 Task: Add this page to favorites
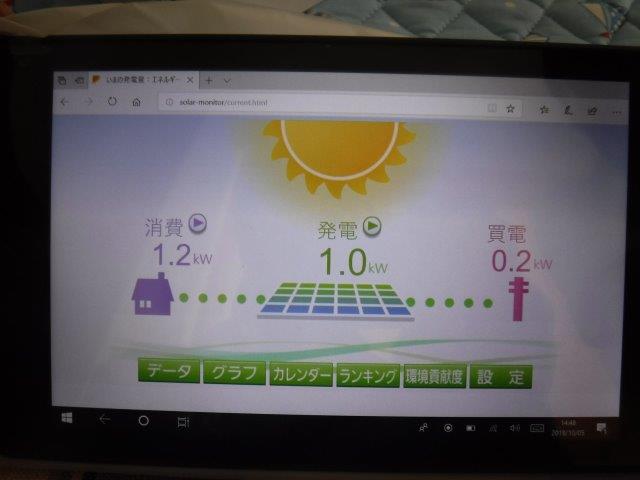click(510, 107)
